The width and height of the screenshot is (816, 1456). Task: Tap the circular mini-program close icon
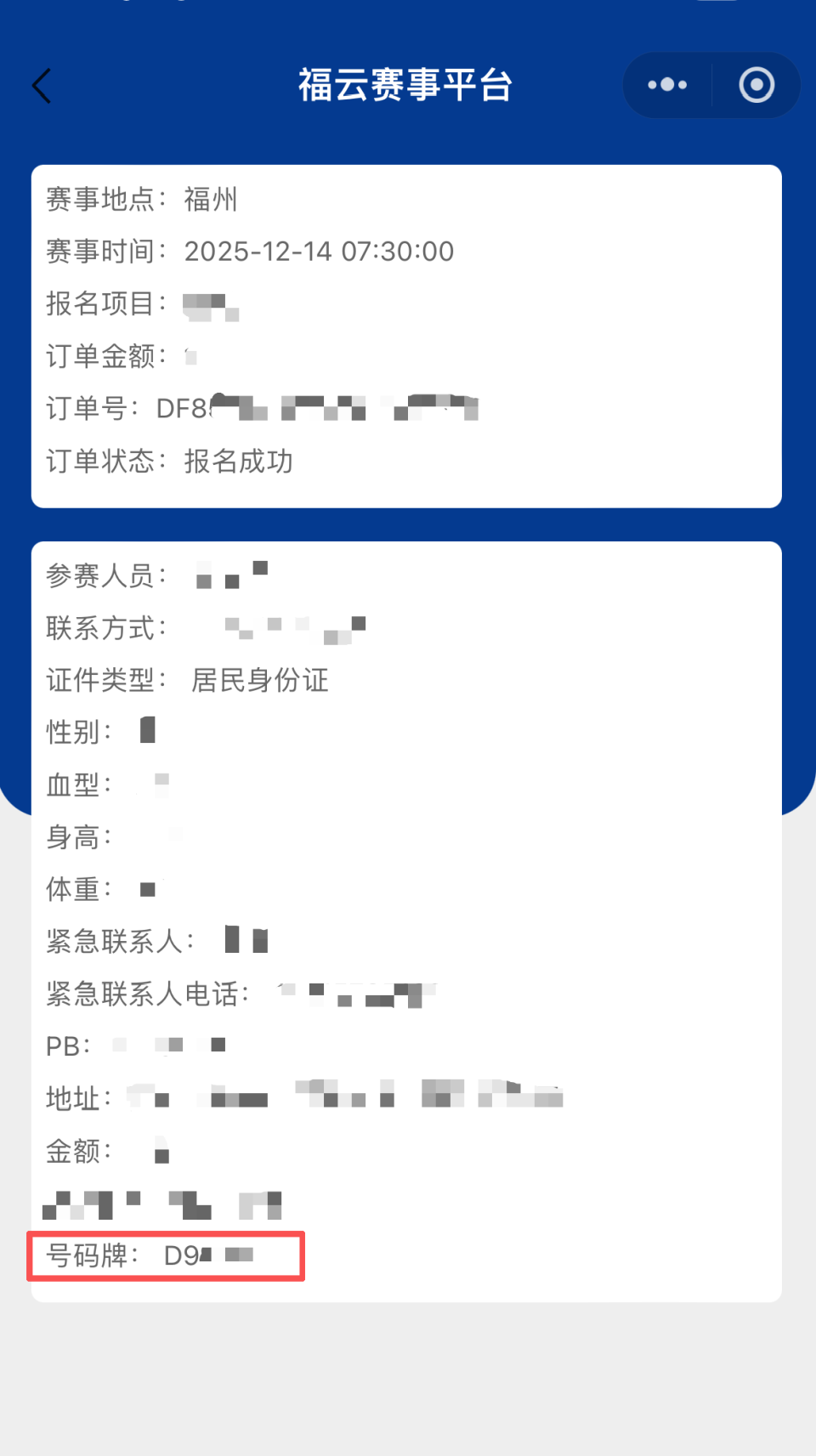(x=755, y=85)
